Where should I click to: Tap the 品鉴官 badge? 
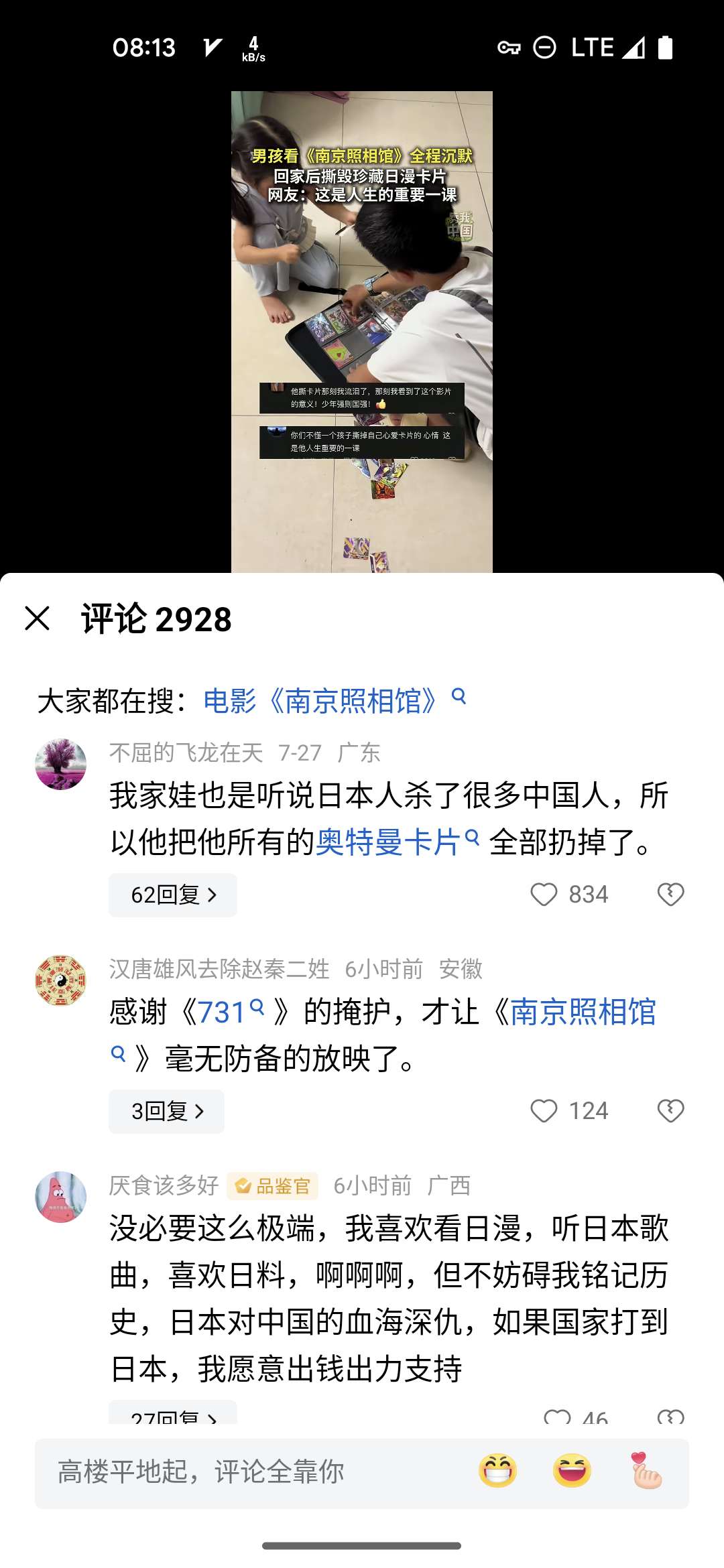(x=273, y=1186)
